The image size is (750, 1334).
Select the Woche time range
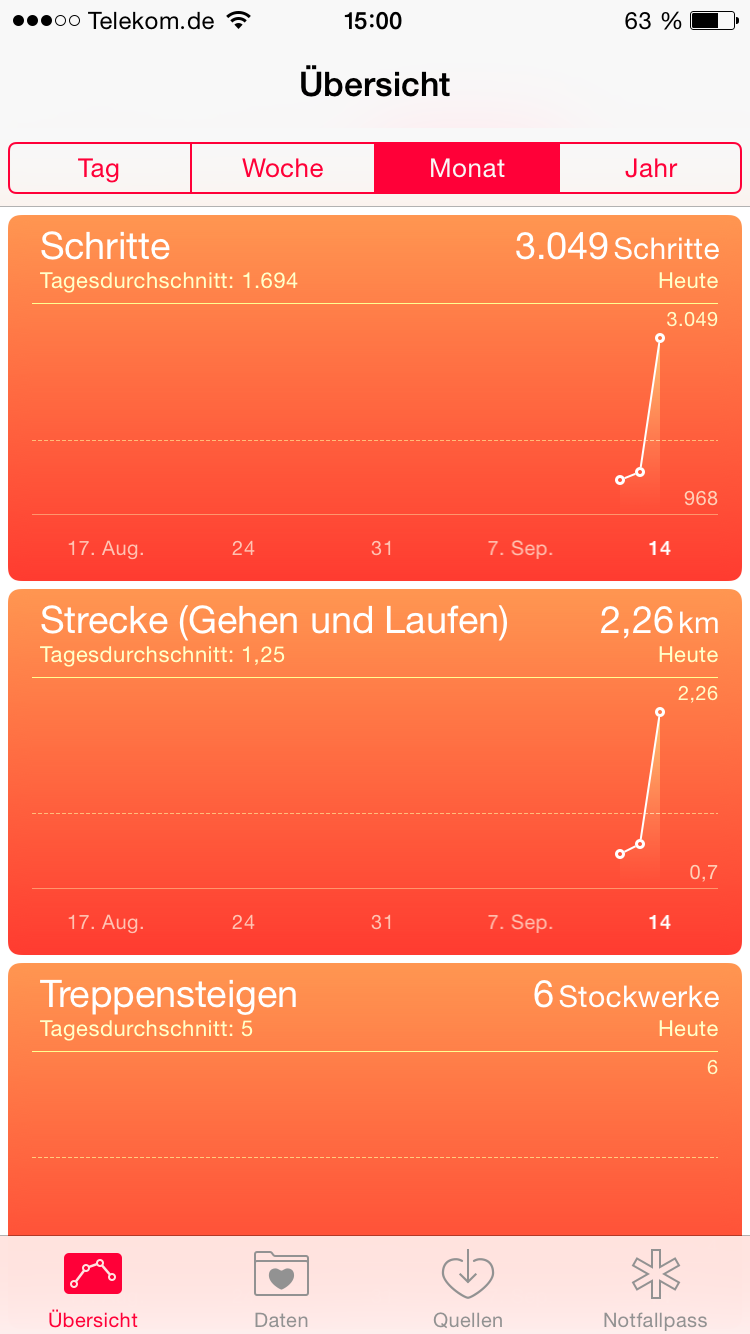(x=283, y=168)
